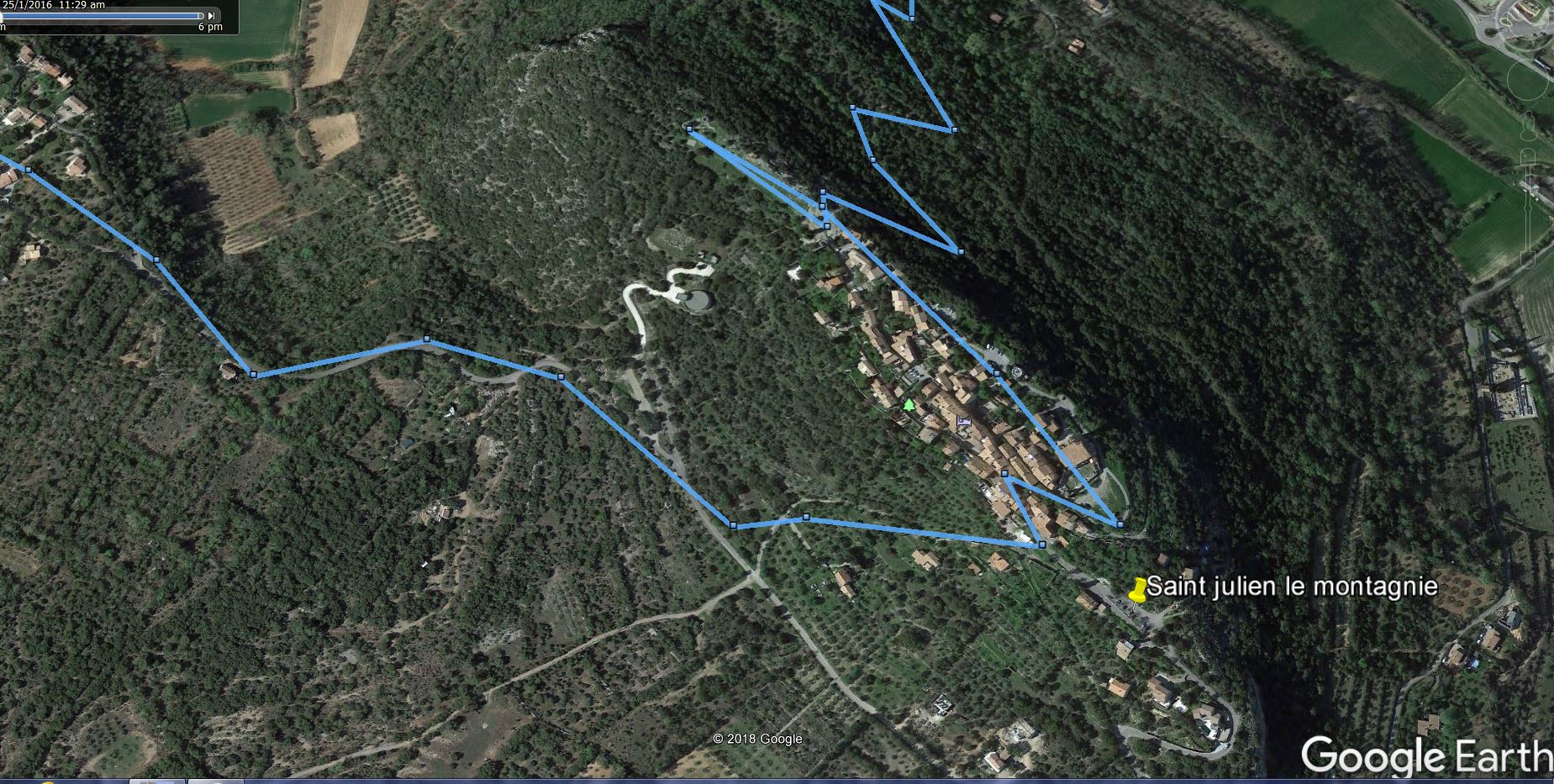
Task: Step the time slider forward
Action: click(x=213, y=15)
